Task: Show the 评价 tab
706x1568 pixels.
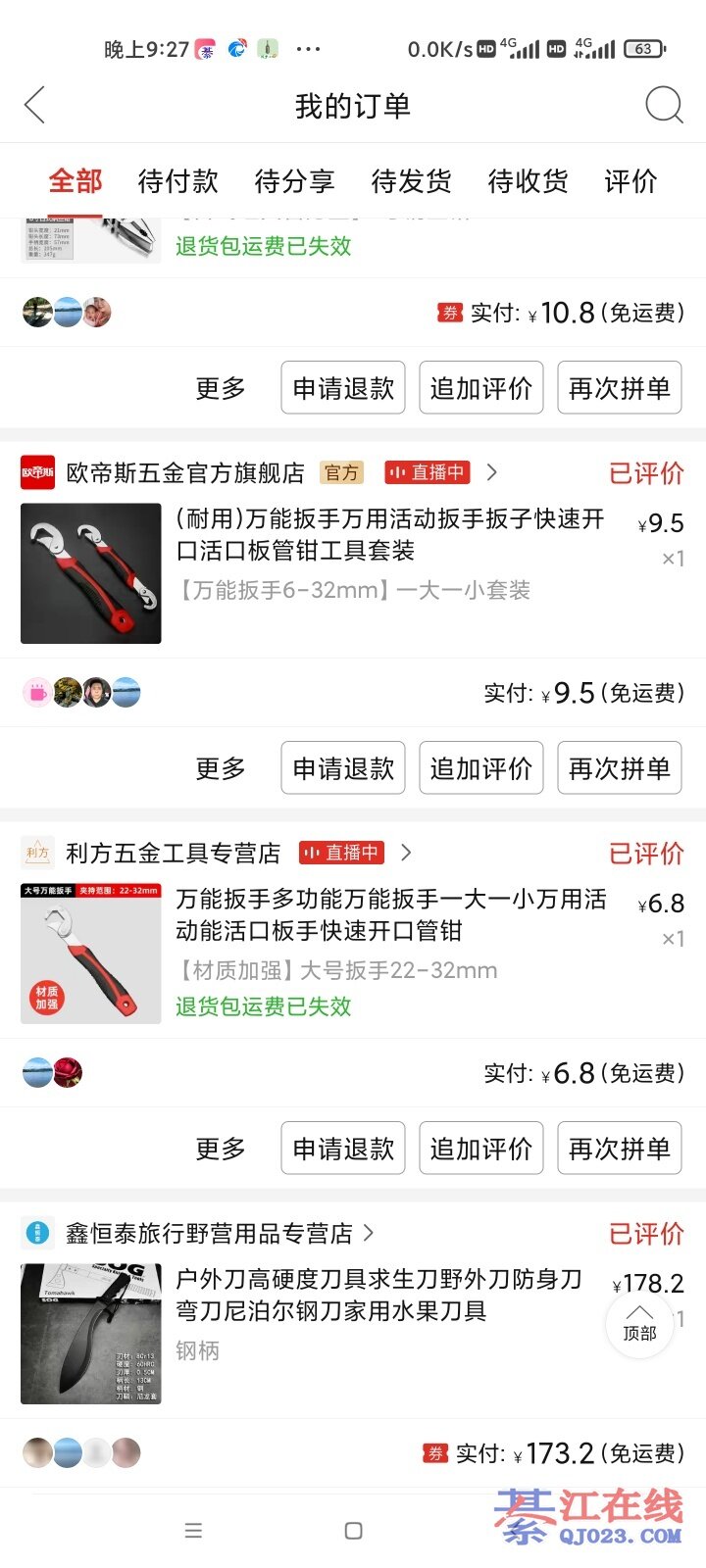Action: [630, 181]
